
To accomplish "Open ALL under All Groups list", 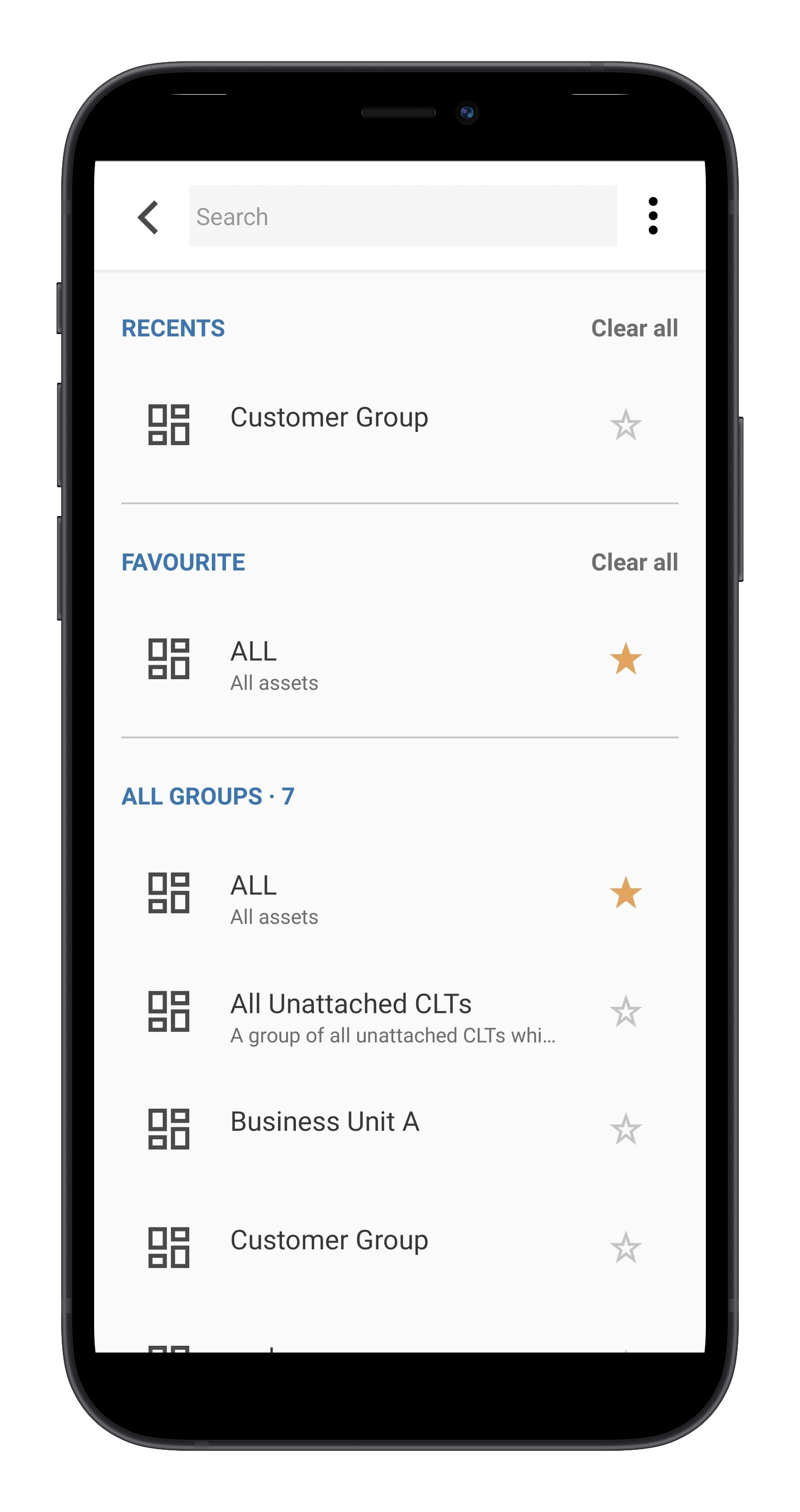I will (274, 899).
